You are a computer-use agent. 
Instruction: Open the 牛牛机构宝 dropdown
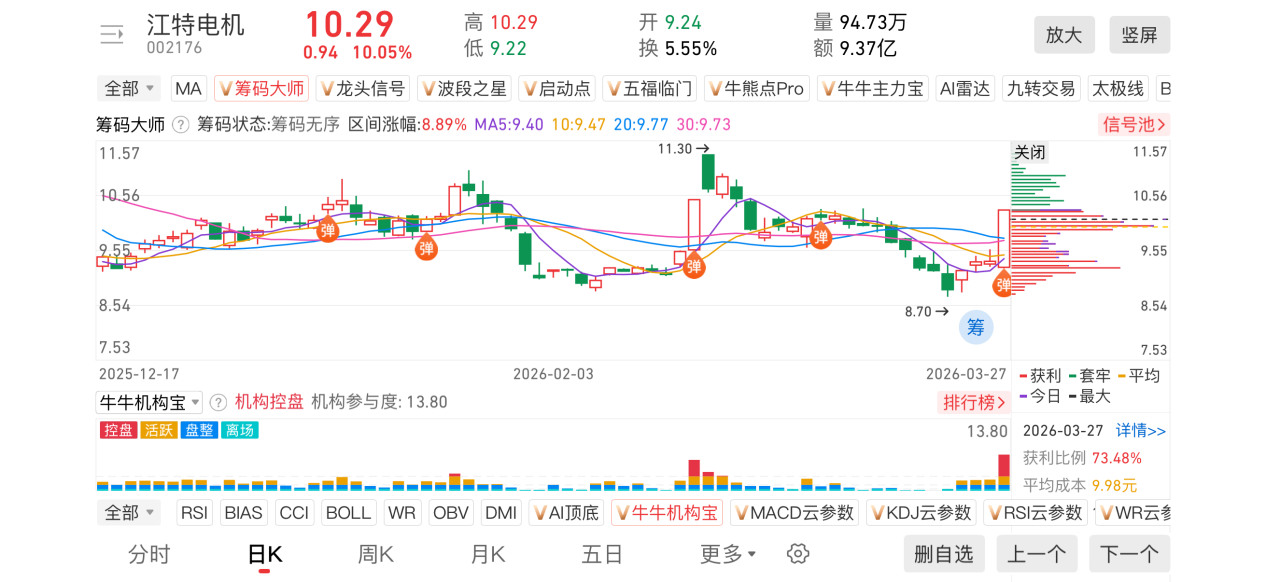149,402
